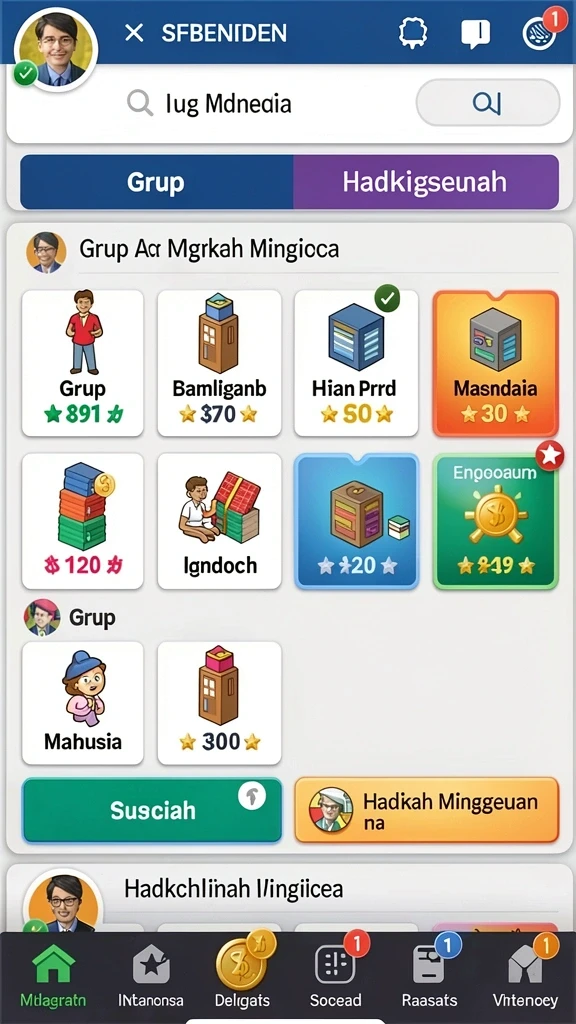Switch to the Hadkigseunah tab
The width and height of the screenshot is (576, 1024).
click(426, 182)
